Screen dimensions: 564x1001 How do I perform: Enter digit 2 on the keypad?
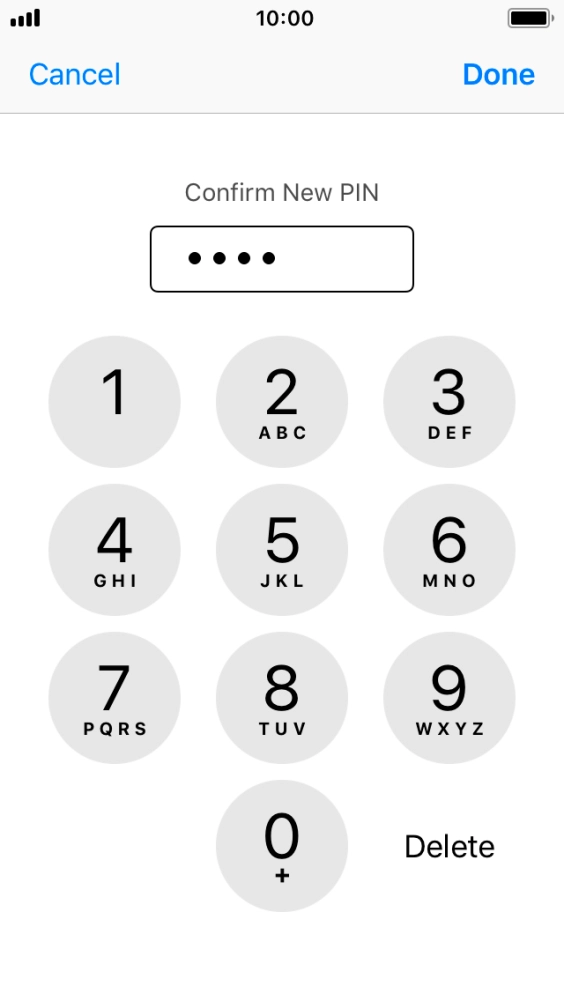282,402
